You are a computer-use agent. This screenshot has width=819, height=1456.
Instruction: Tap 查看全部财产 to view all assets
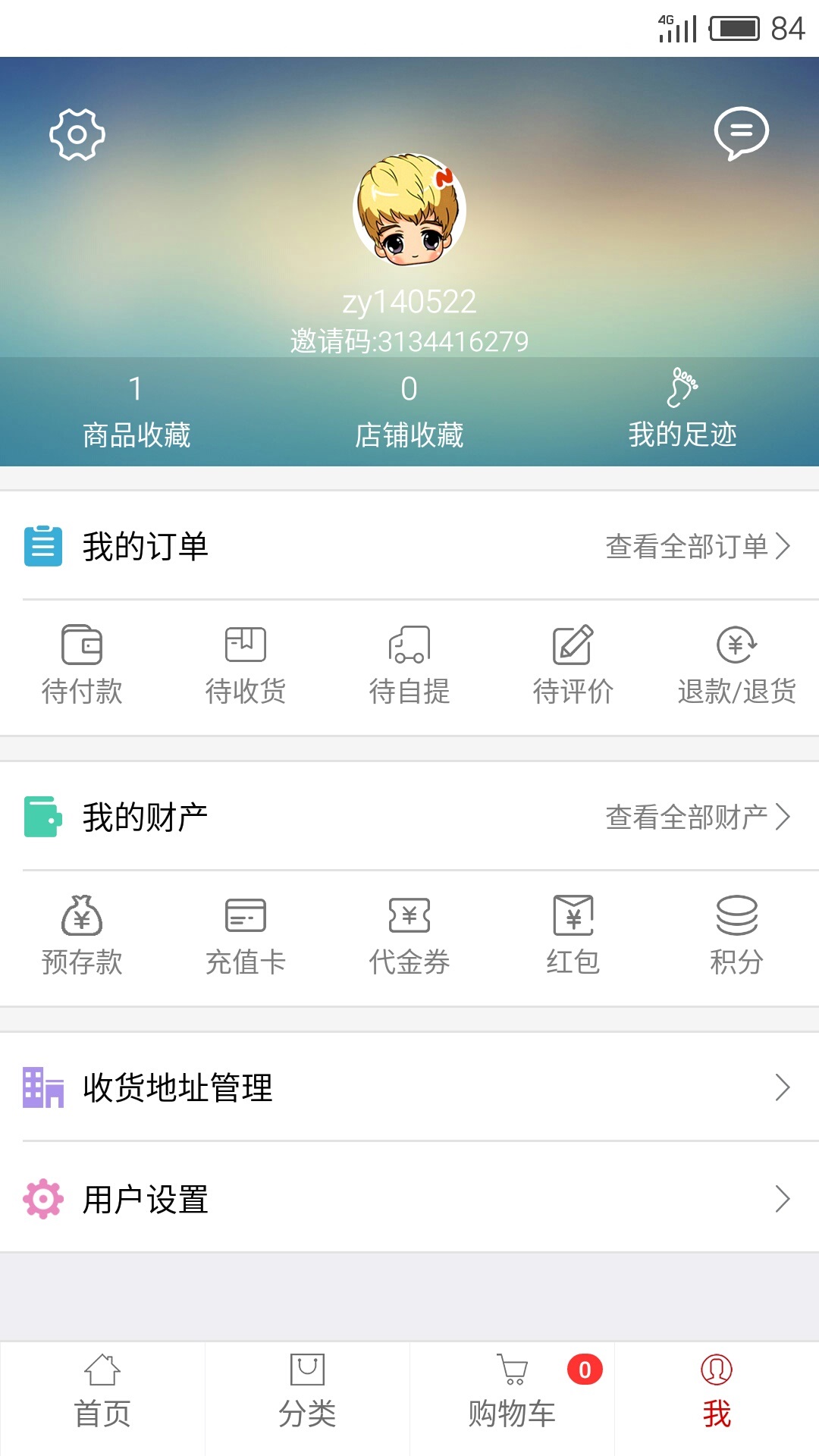click(x=698, y=817)
